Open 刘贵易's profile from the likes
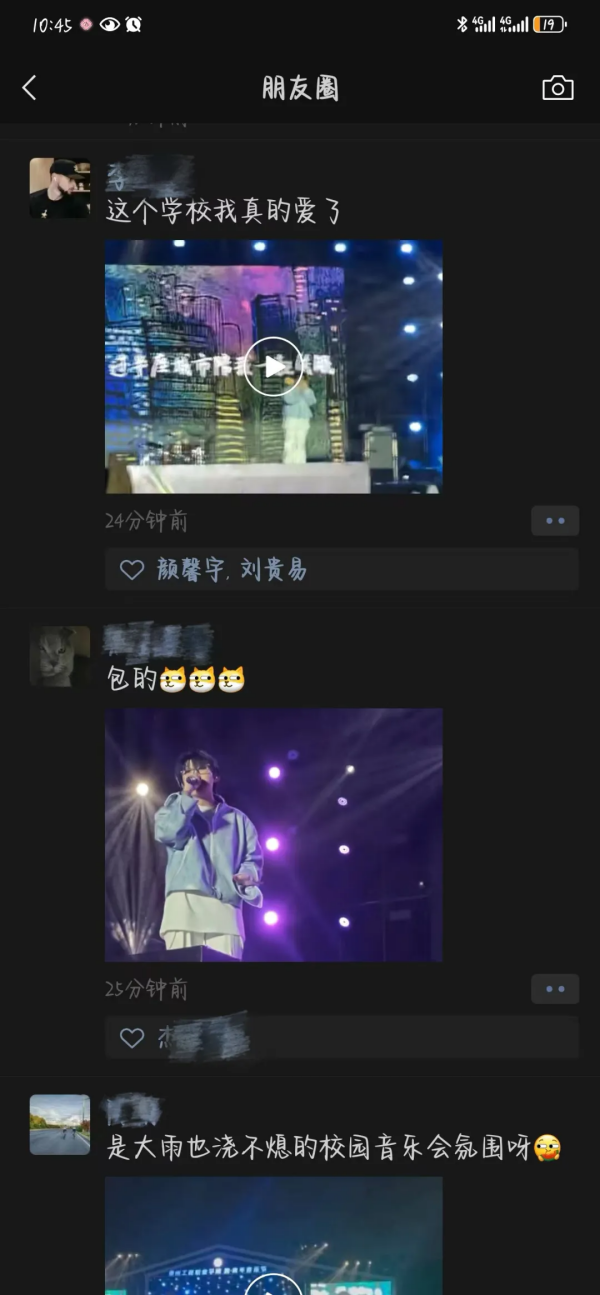 (273, 570)
